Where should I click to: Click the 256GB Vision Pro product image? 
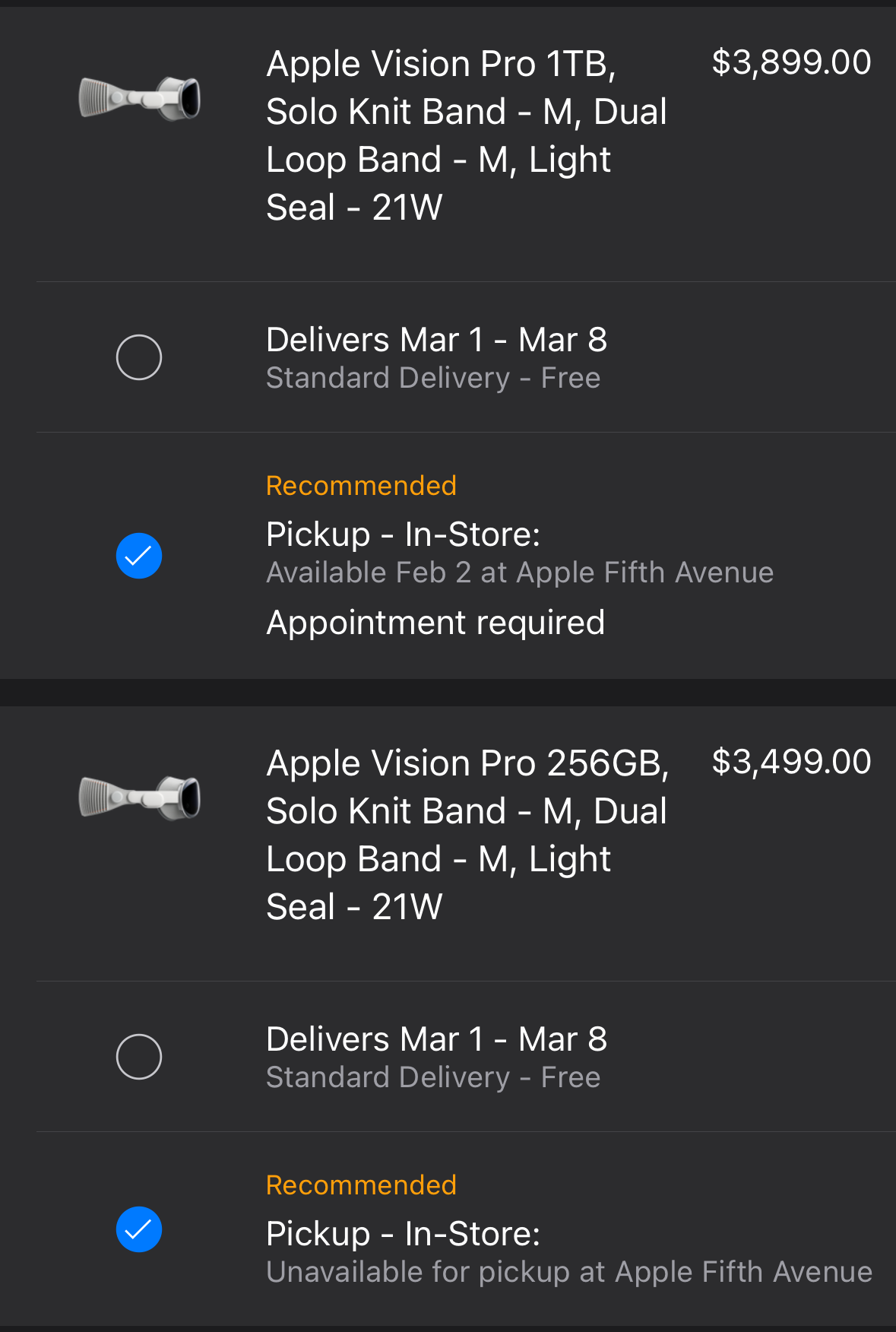139,798
